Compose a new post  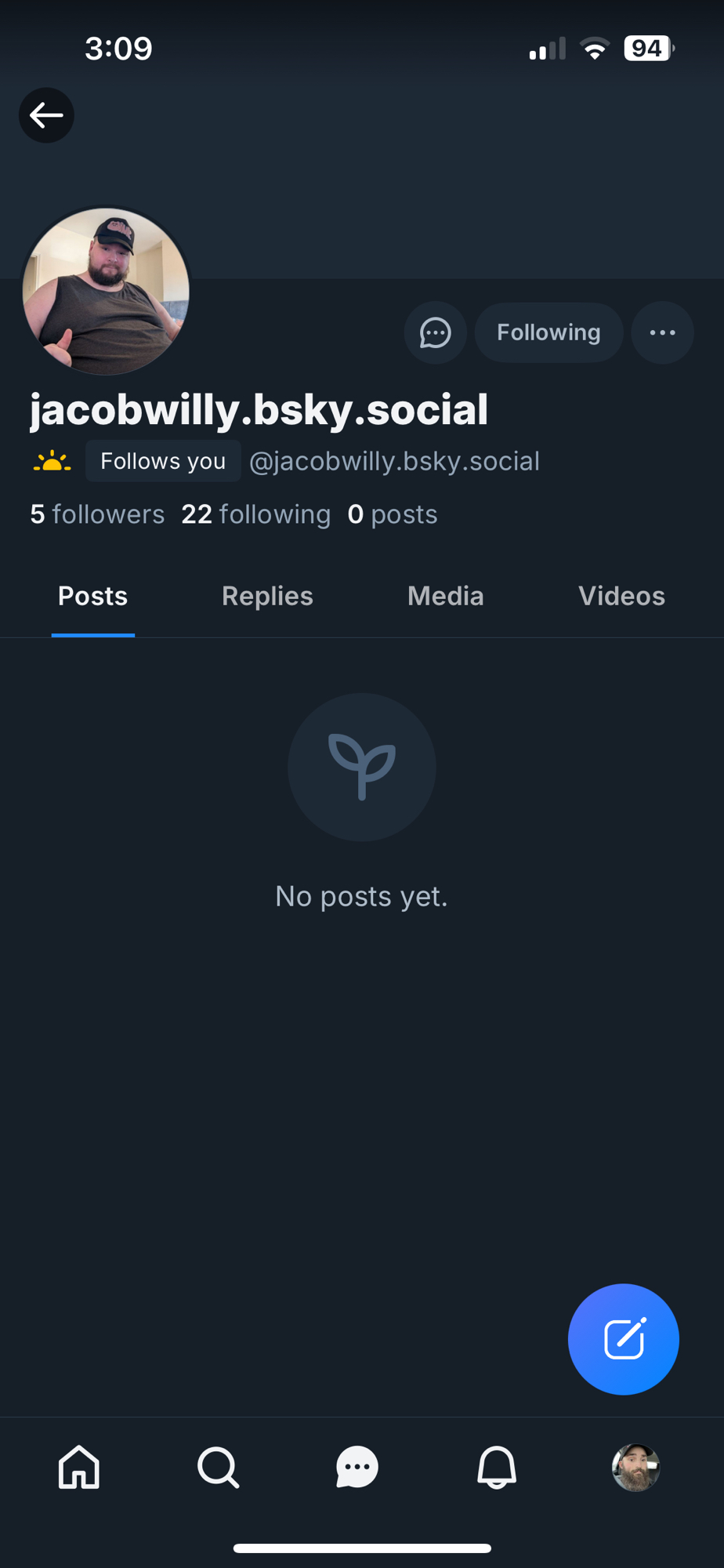tap(623, 1339)
